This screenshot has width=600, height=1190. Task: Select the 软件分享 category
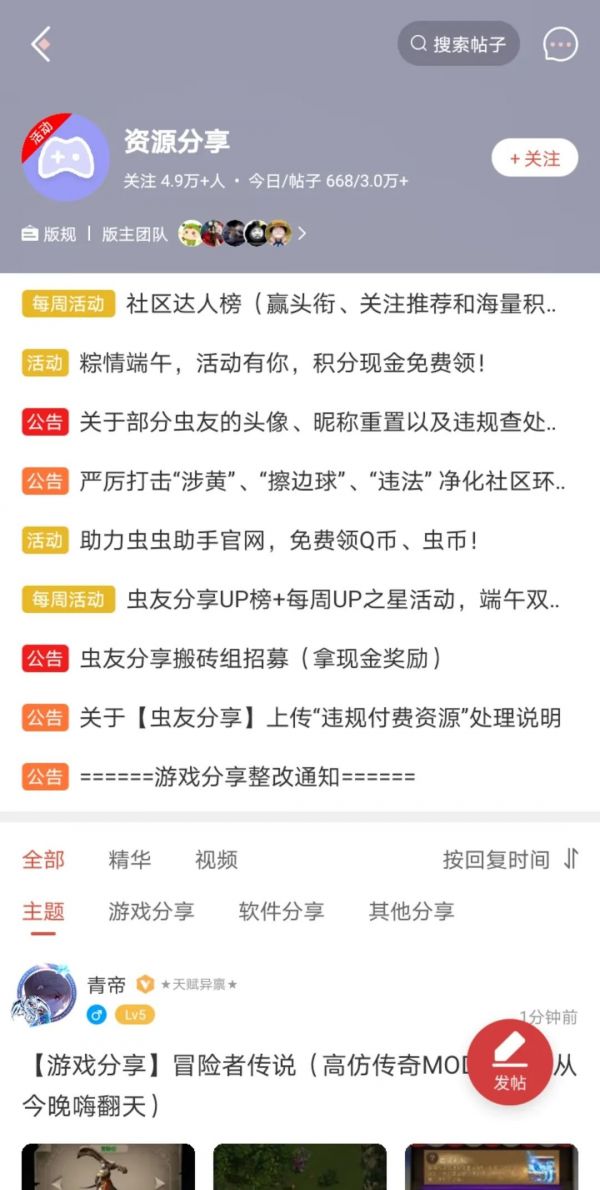[x=281, y=911]
